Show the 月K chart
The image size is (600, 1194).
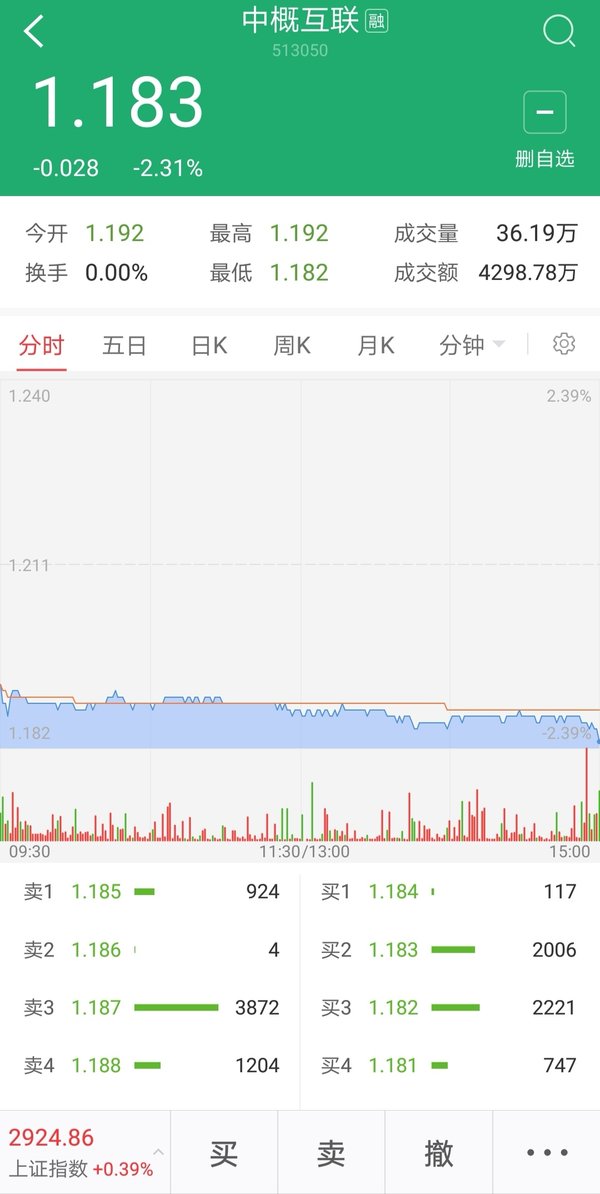[x=376, y=346]
